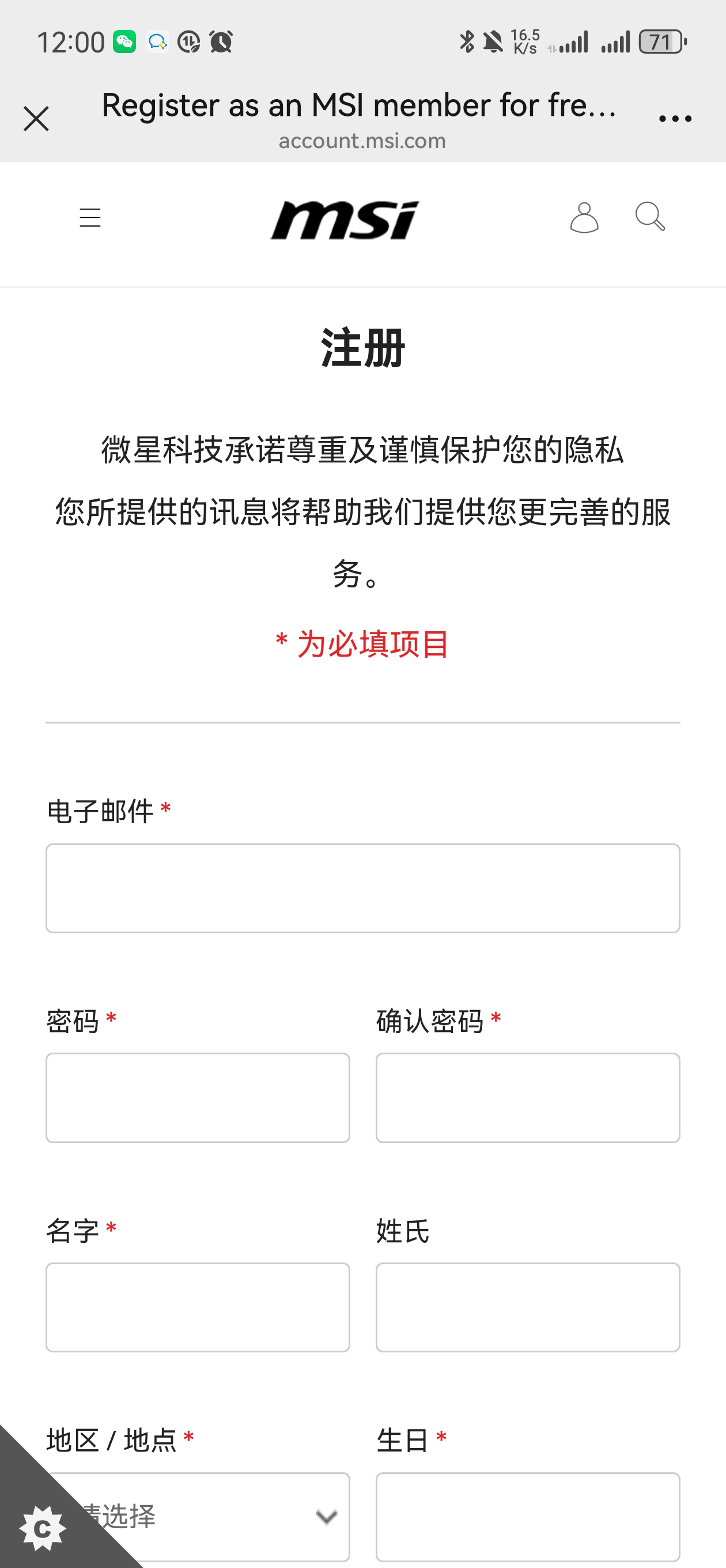
Task: Tap the 密码 password field
Action: click(198, 1098)
